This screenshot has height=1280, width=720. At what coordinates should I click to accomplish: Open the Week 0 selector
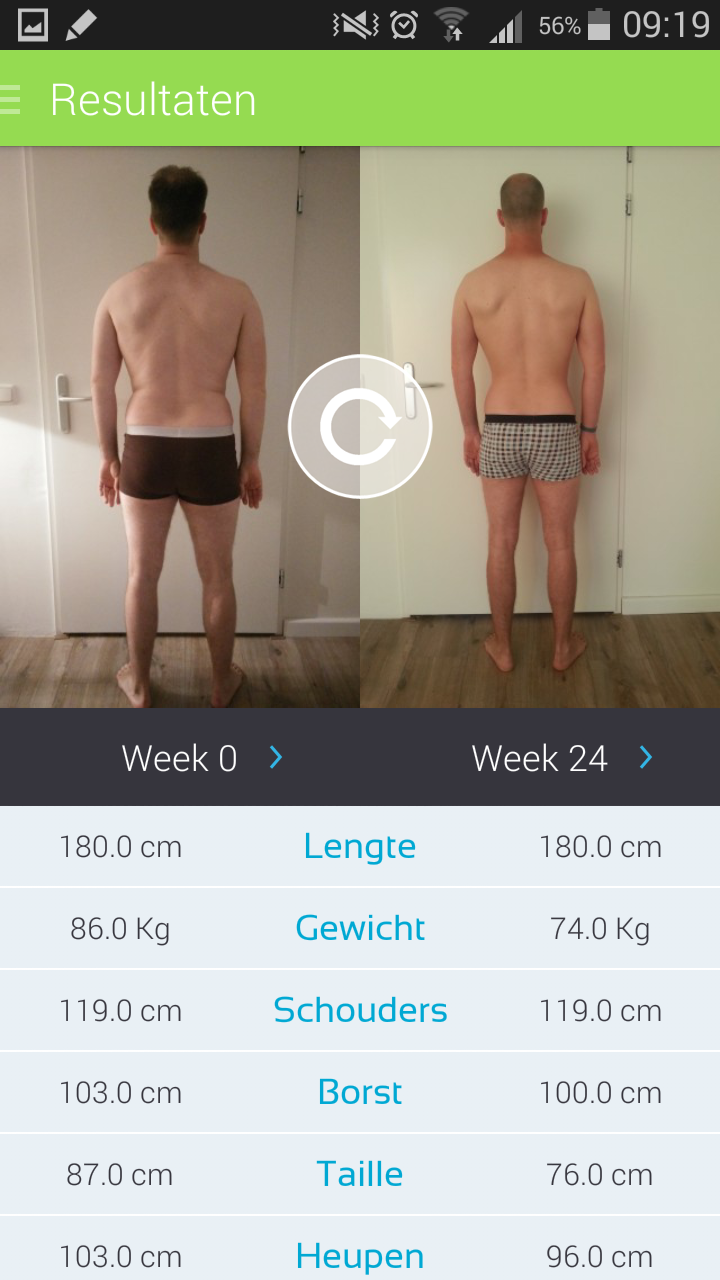click(x=201, y=758)
